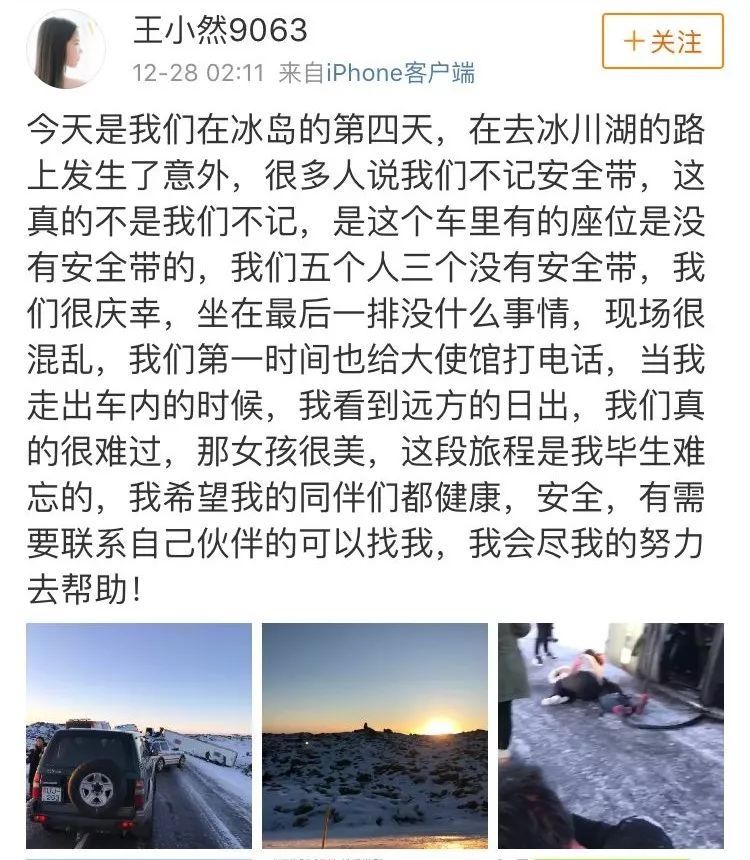This screenshot has height=860, width=750.
Task: Open the photo of people beside the overturned bus
Action: (x=610, y=735)
